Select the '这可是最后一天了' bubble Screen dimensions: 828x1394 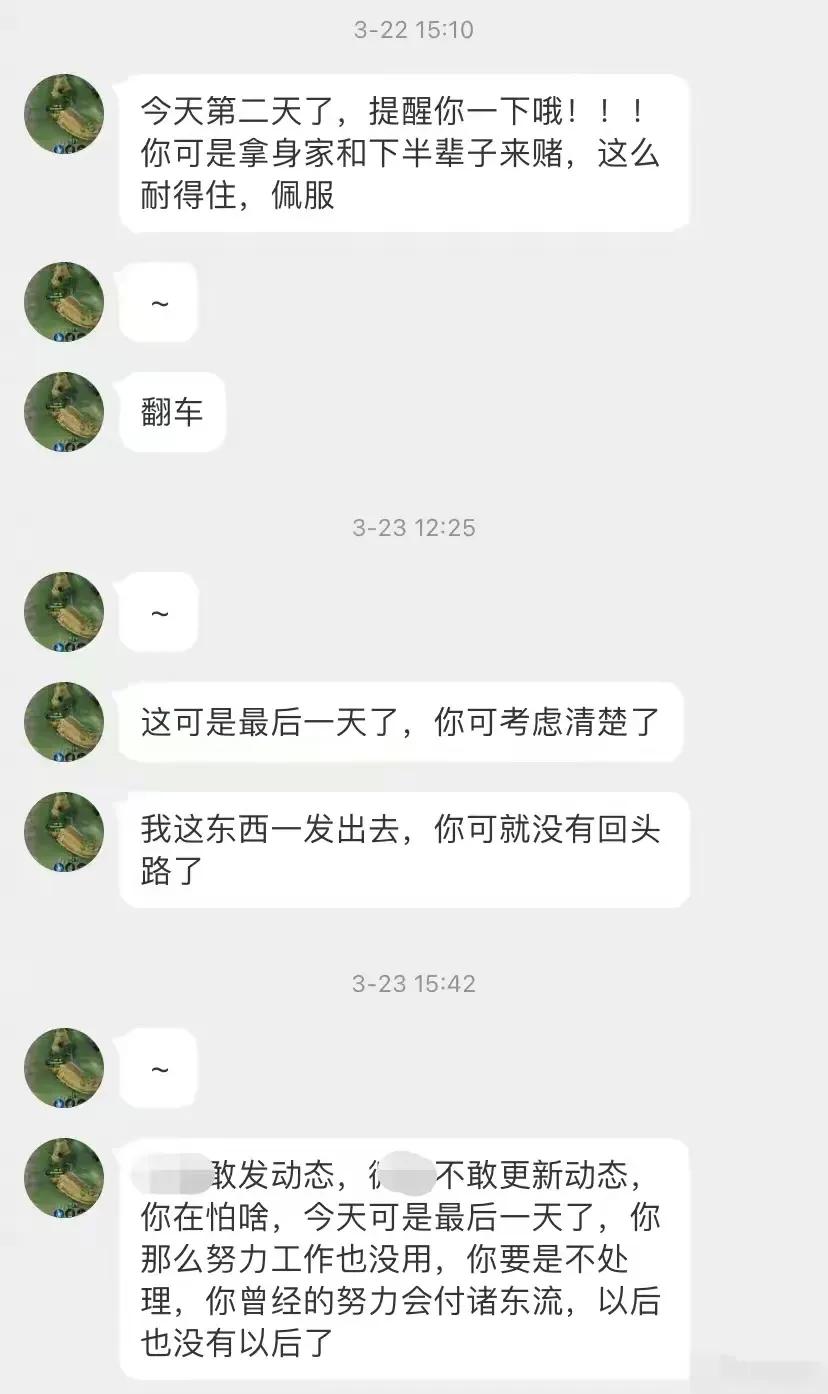pos(404,722)
